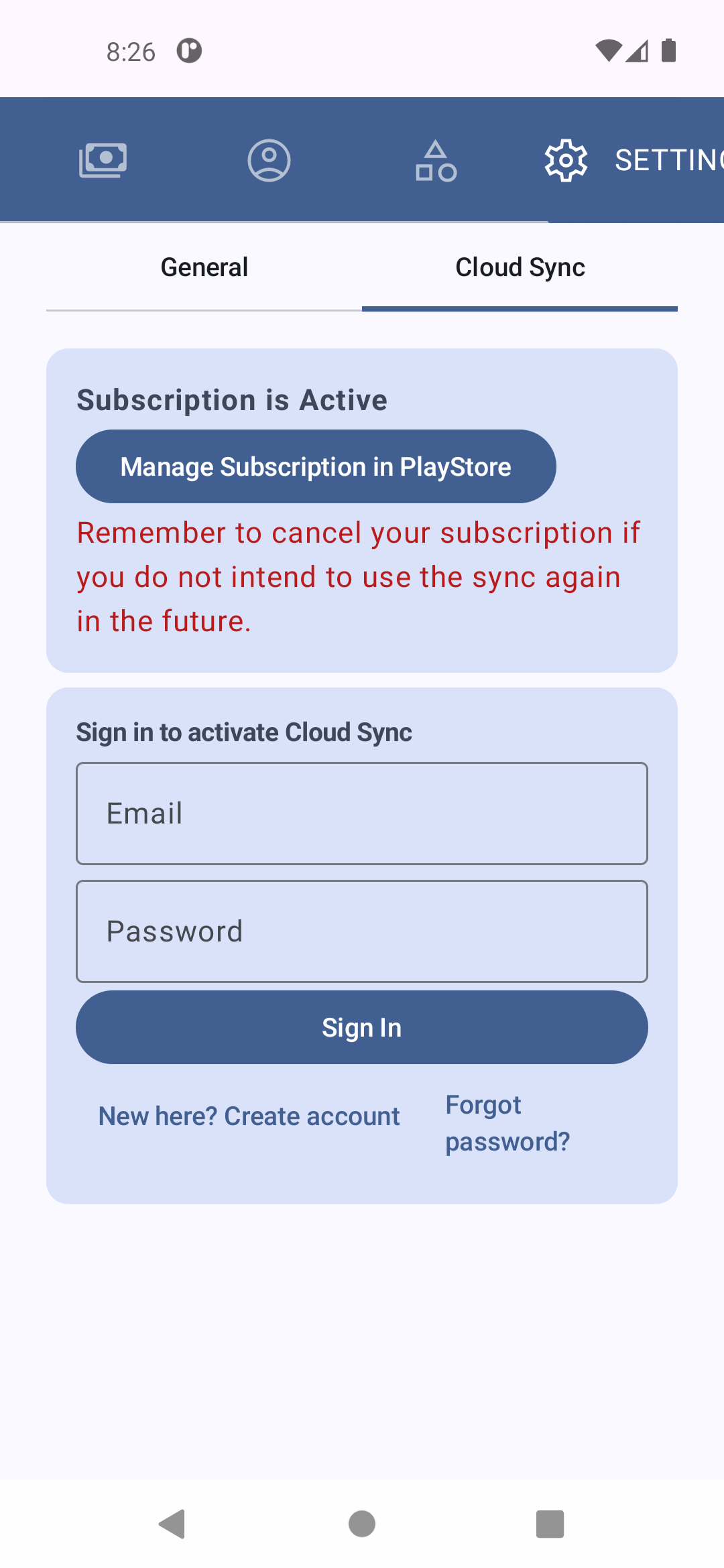Tap the privacy indicator icon near the clock

[190, 50]
